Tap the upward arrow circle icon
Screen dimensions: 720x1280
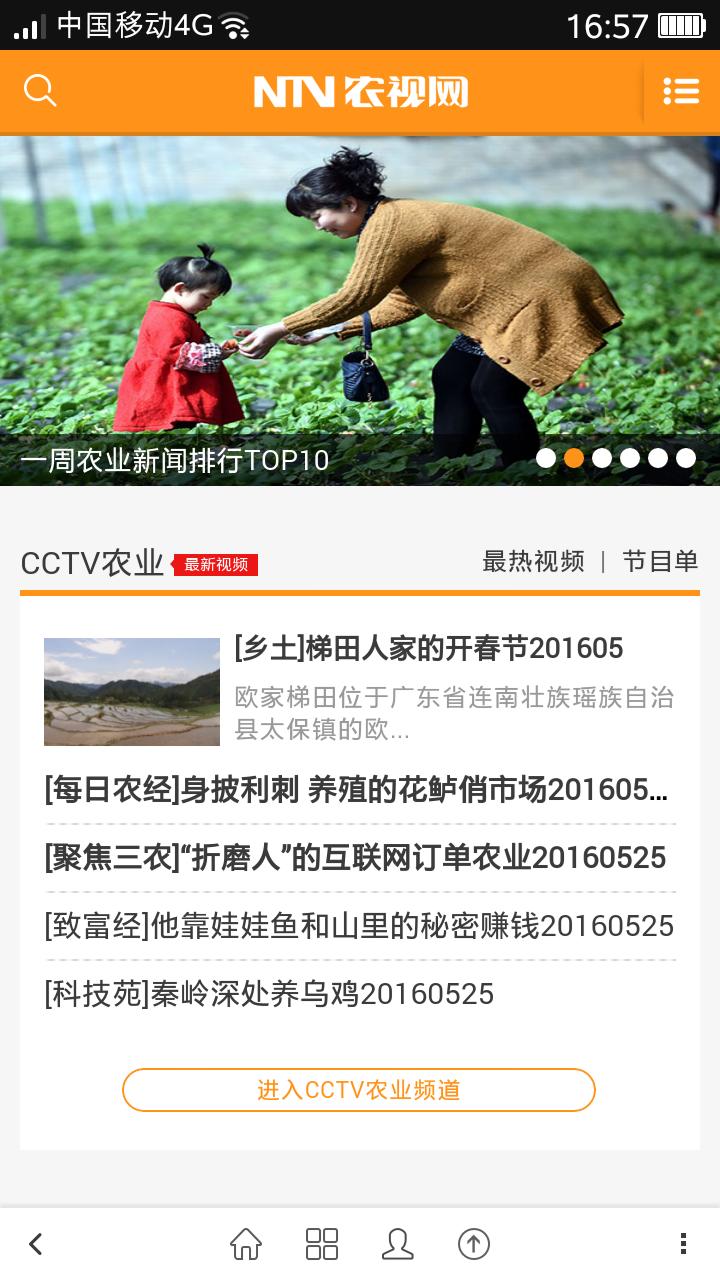tap(474, 1244)
